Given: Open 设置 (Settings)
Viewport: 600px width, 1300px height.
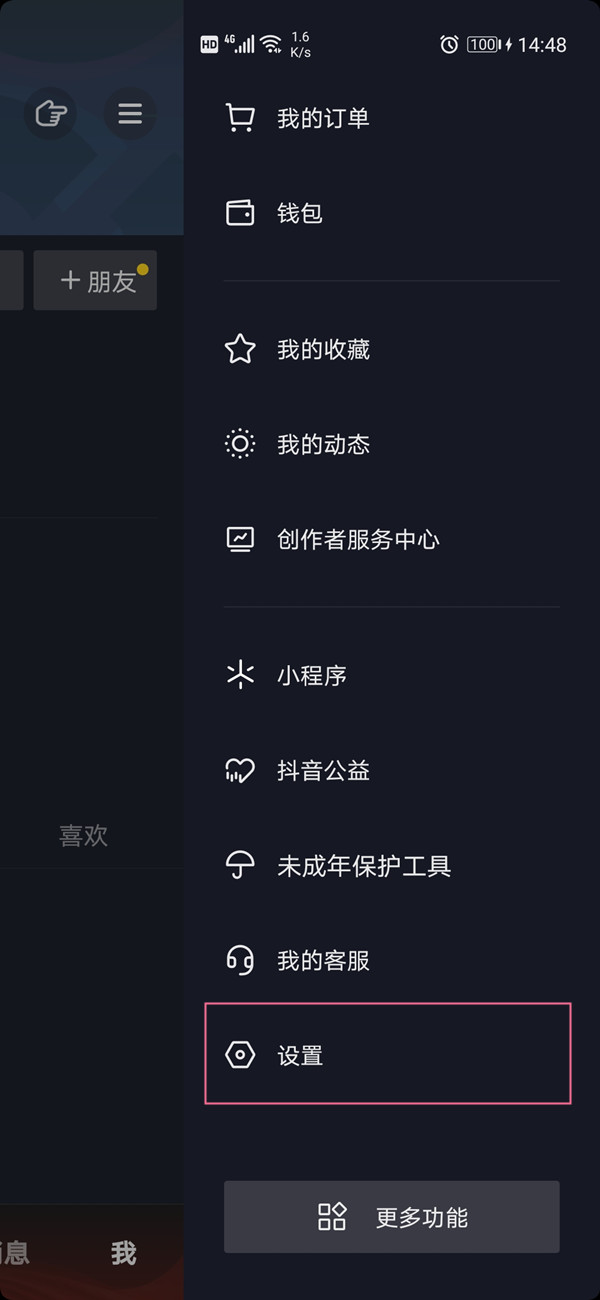Looking at the screenshot, I should tap(300, 1055).
